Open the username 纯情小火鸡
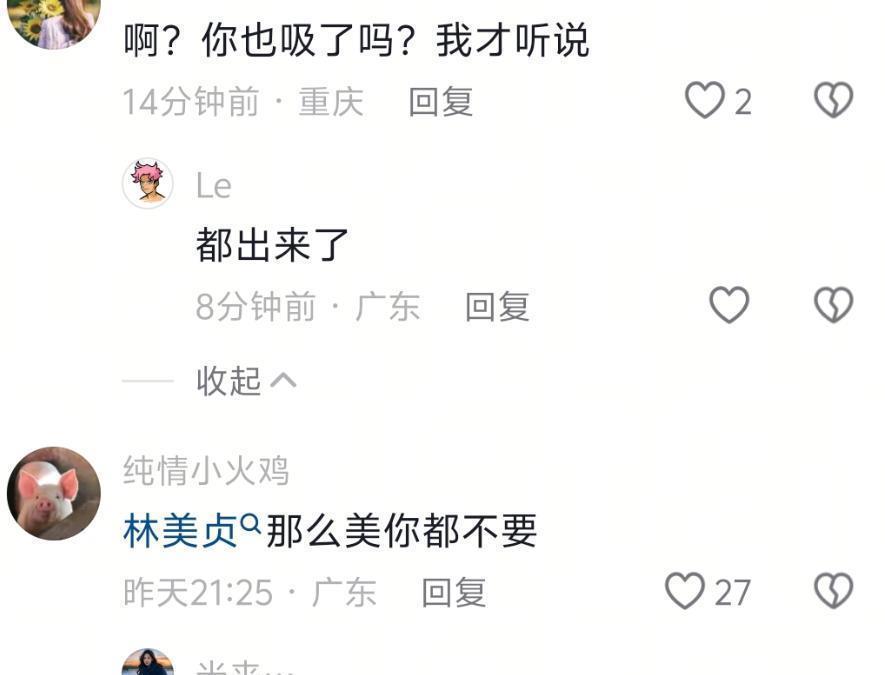This screenshot has height=675, width=885. [206, 469]
